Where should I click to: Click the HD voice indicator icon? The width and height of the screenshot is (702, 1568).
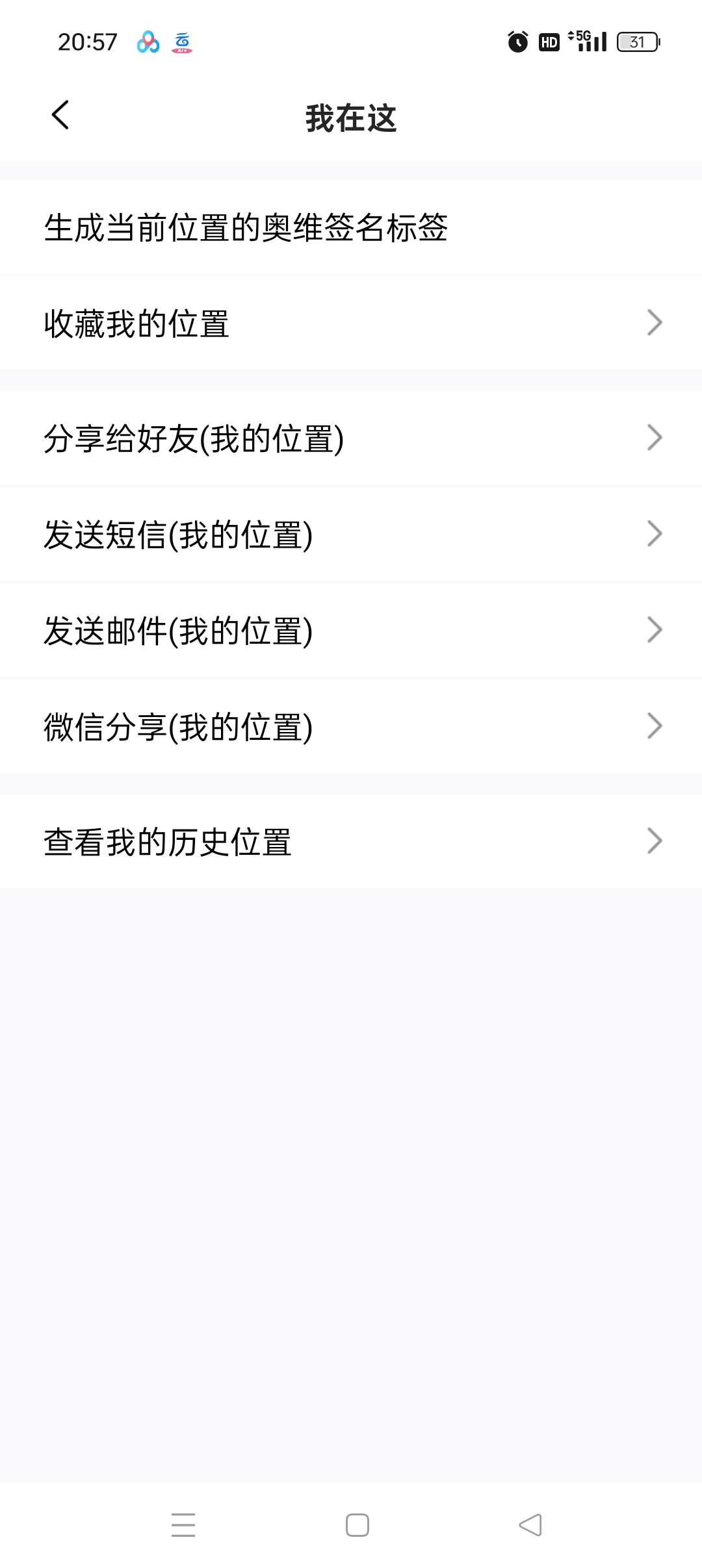click(x=549, y=42)
